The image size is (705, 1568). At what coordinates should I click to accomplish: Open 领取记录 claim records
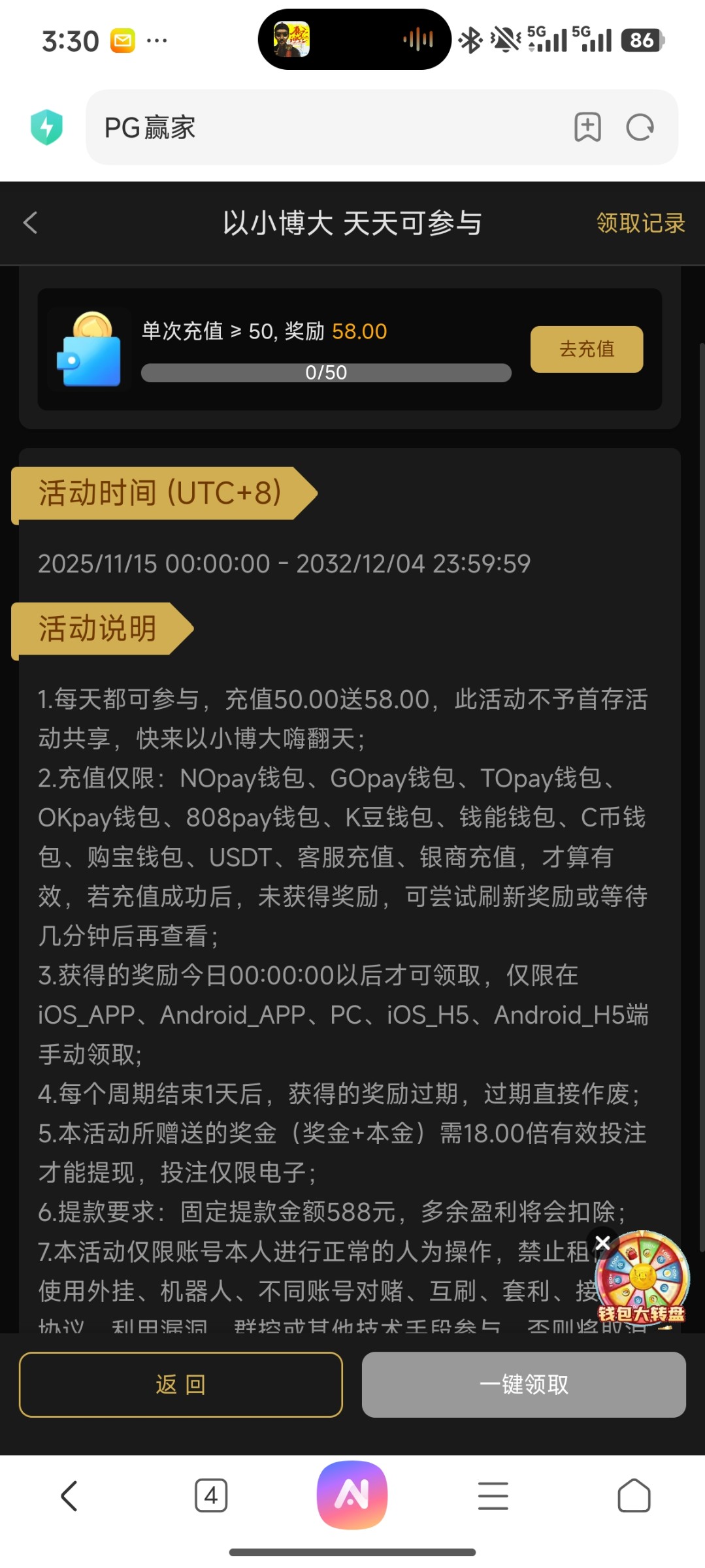(x=640, y=223)
